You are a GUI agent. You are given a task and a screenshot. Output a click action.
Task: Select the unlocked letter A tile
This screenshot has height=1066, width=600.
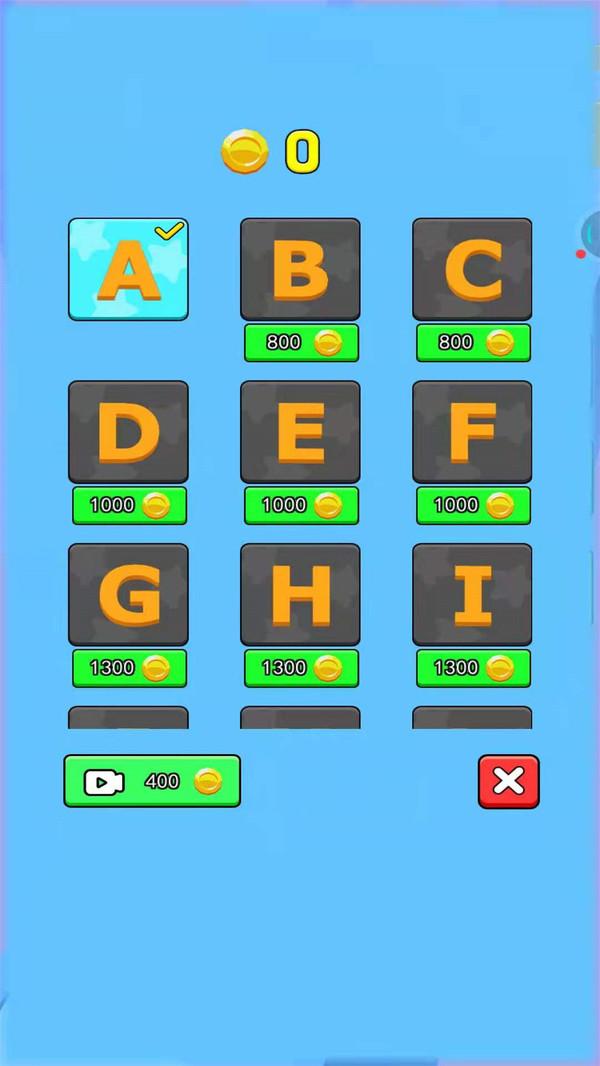[128, 269]
